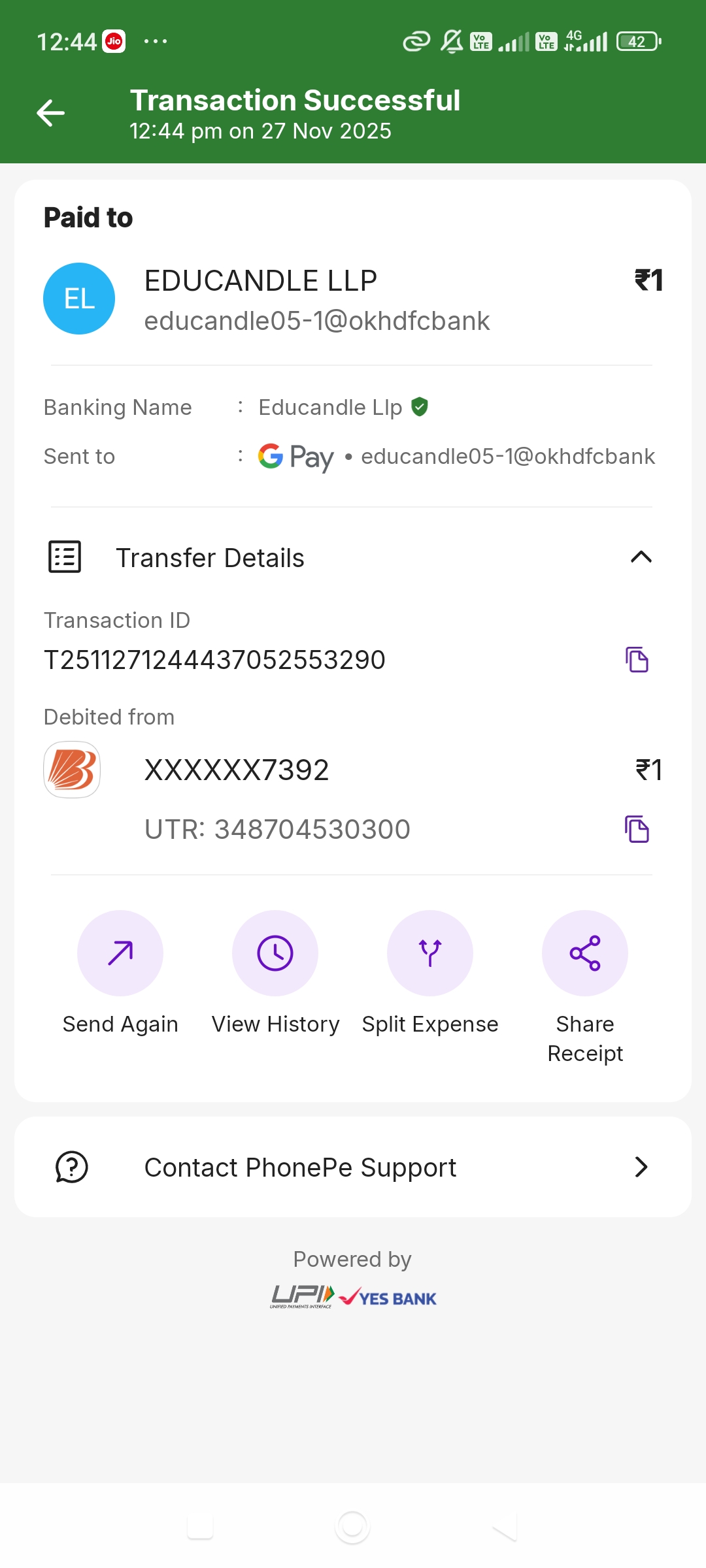Viewport: 706px width, 1568px height.
Task: Tap Send Again to repeat payment
Action: [x=120, y=953]
